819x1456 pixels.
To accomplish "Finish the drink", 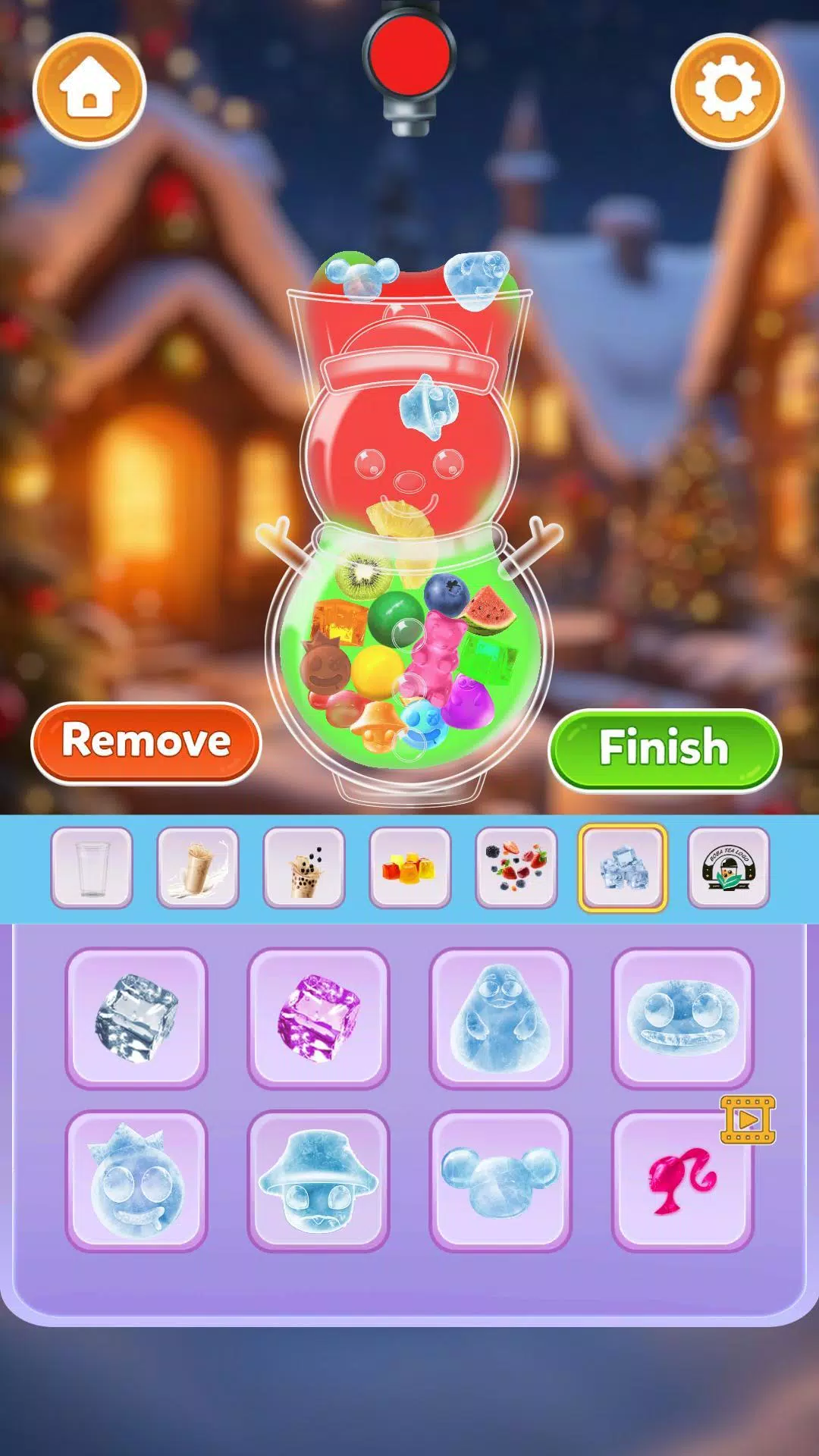I will pyautogui.click(x=664, y=748).
